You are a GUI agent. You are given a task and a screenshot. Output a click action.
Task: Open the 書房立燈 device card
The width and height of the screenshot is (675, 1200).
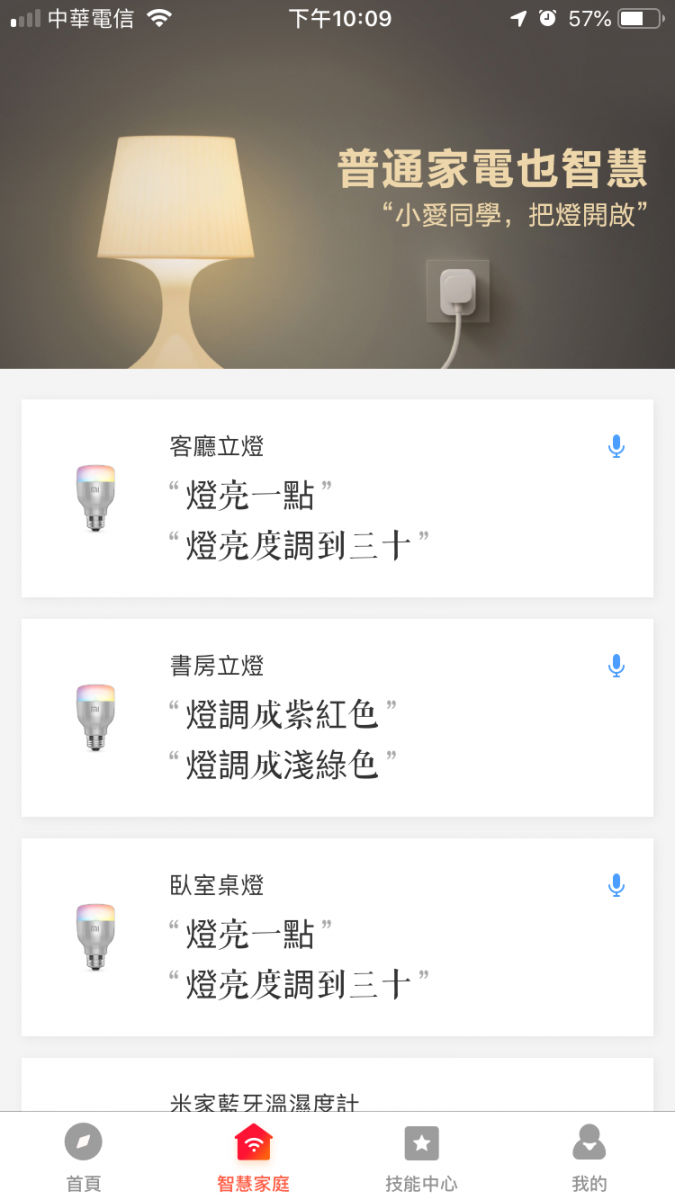click(x=337, y=717)
